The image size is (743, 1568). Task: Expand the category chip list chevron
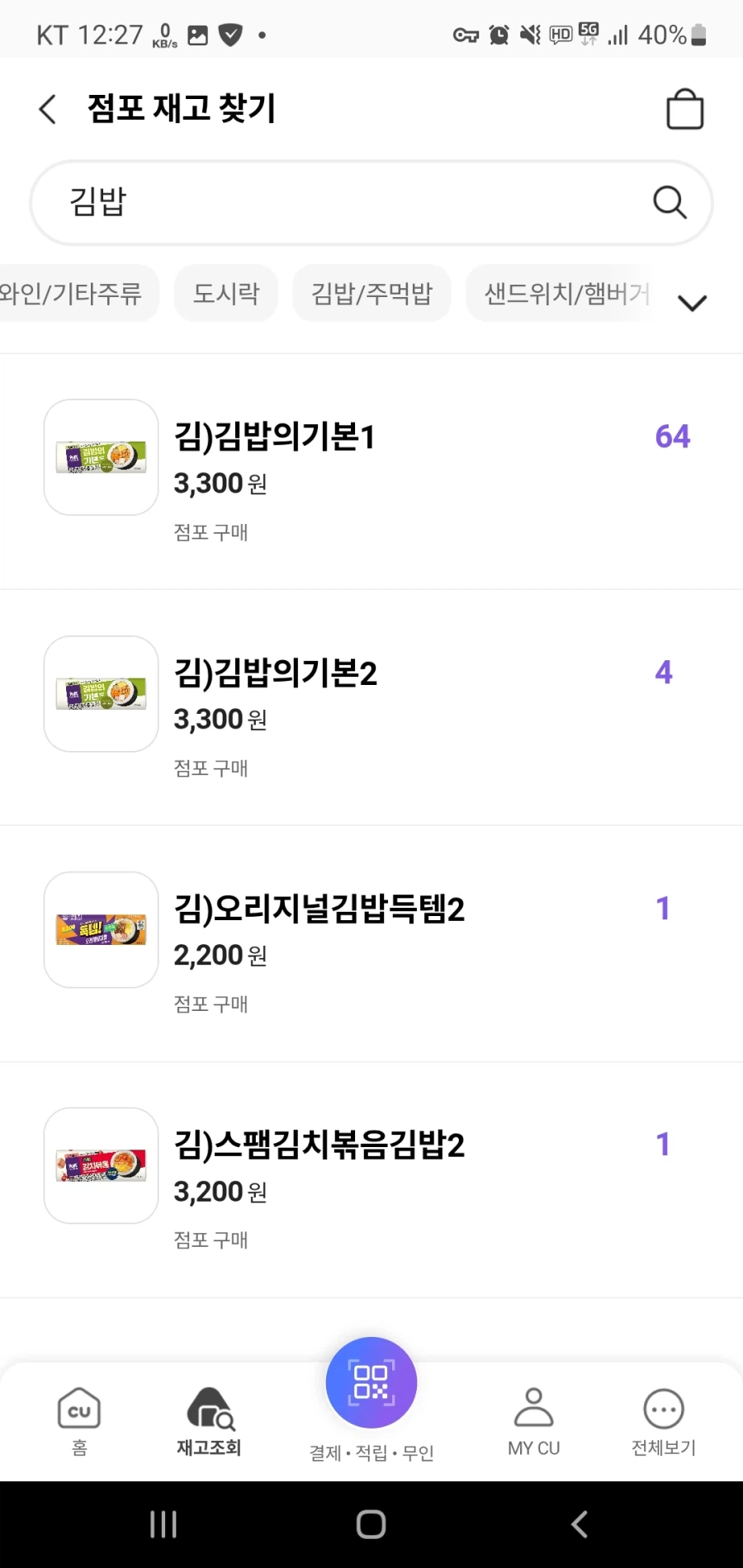pos(693,303)
